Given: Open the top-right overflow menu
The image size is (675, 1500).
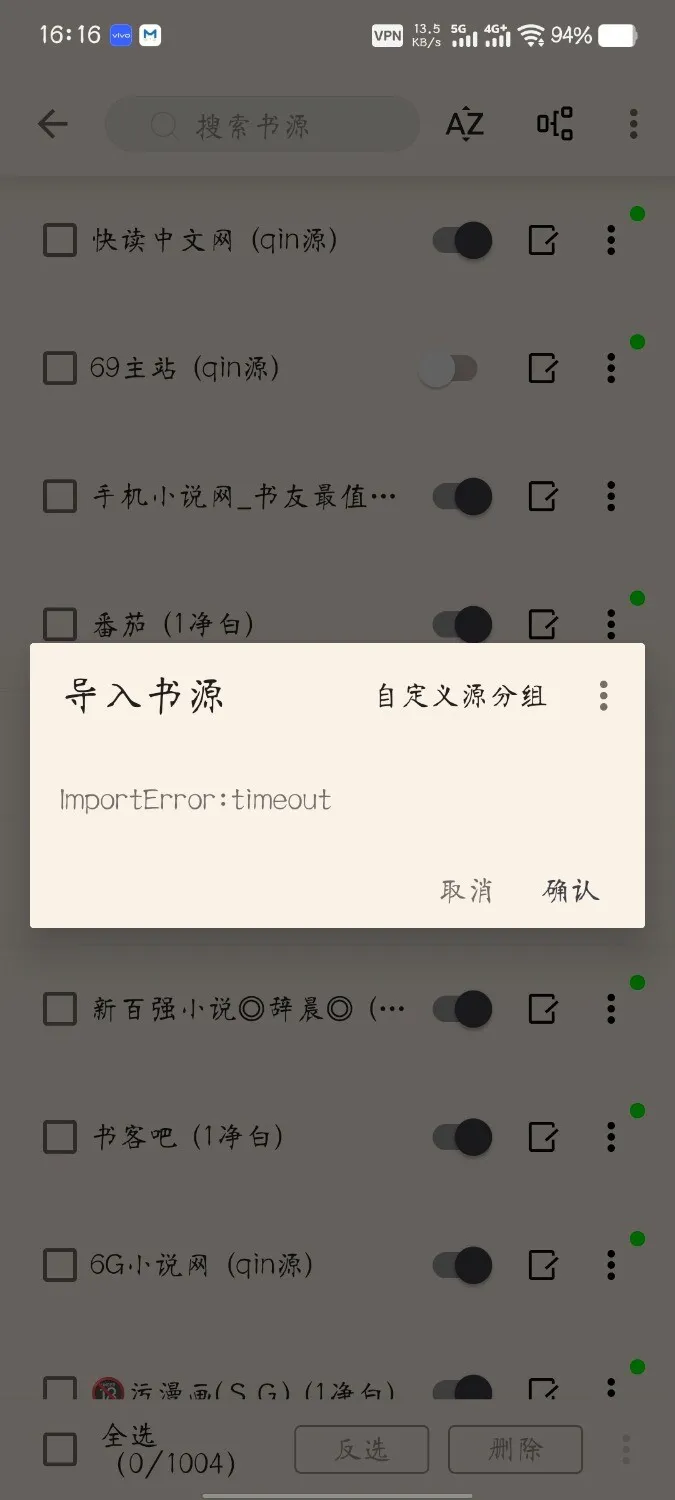Looking at the screenshot, I should tap(633, 124).
